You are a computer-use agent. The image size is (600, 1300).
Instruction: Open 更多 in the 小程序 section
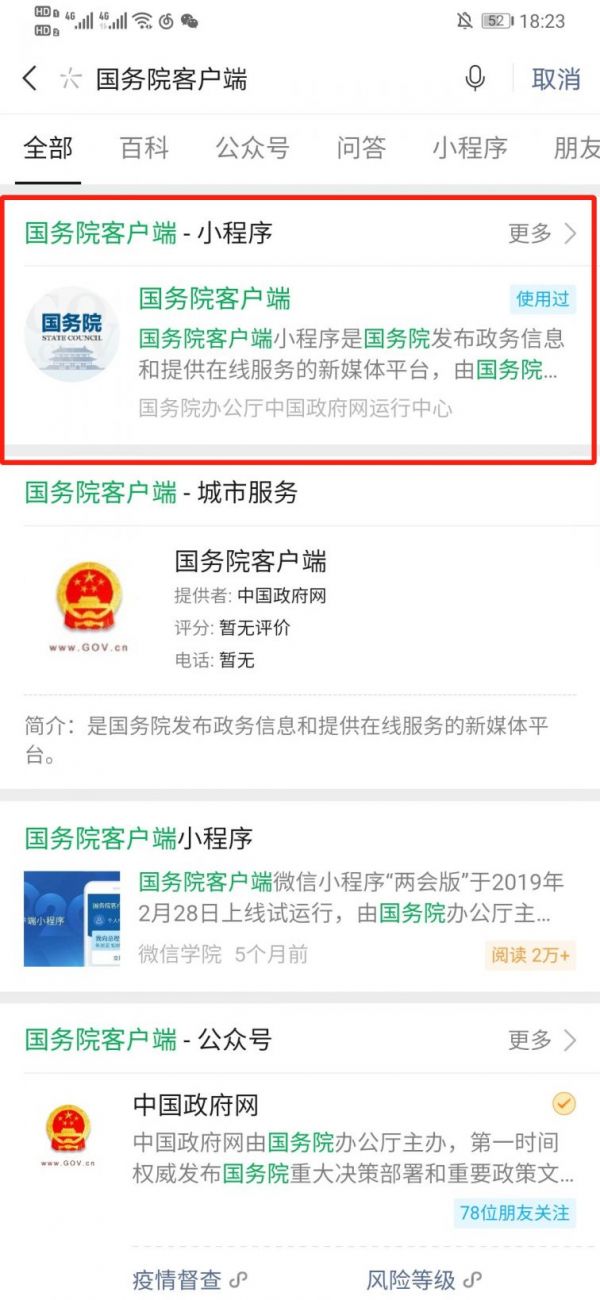543,233
